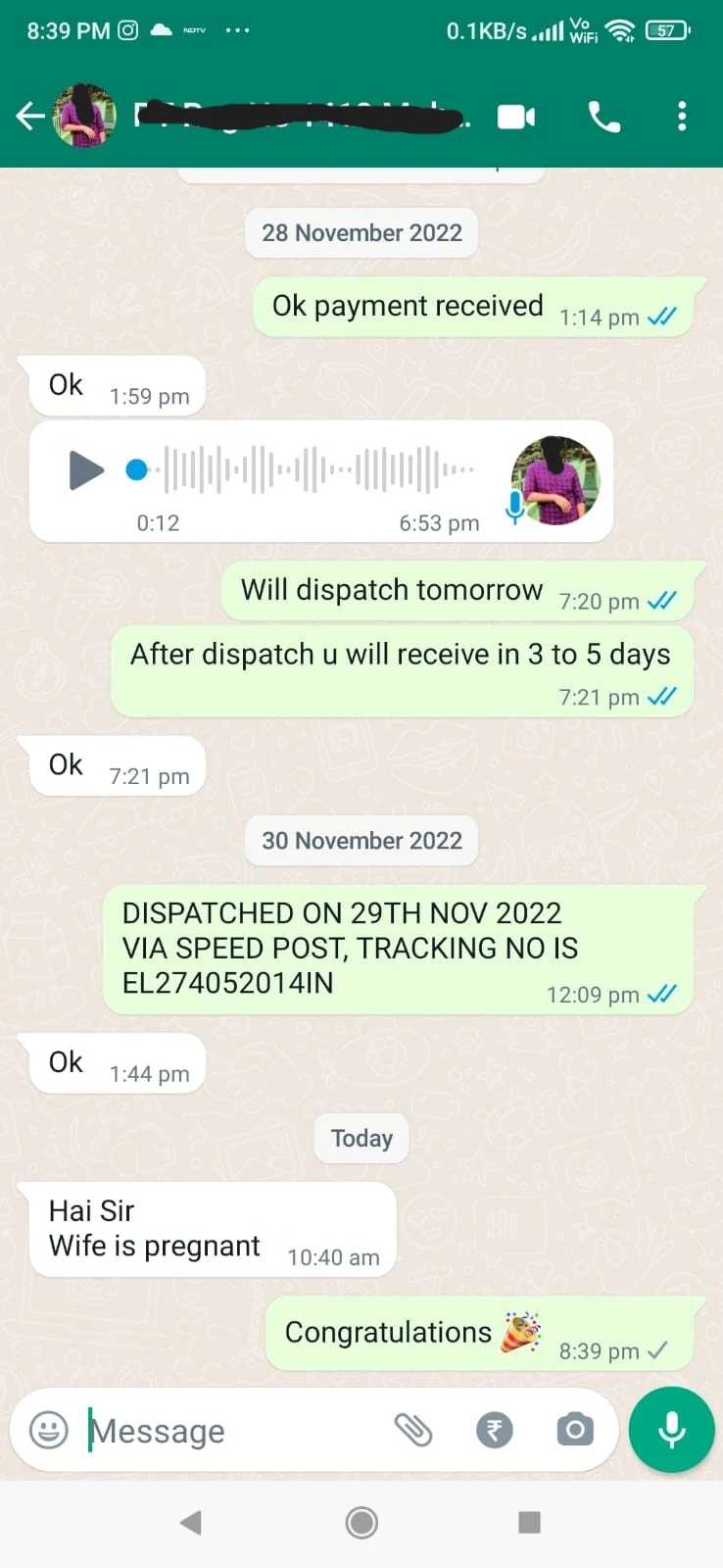
Task: Tap the system home button
Action: 361,1522
